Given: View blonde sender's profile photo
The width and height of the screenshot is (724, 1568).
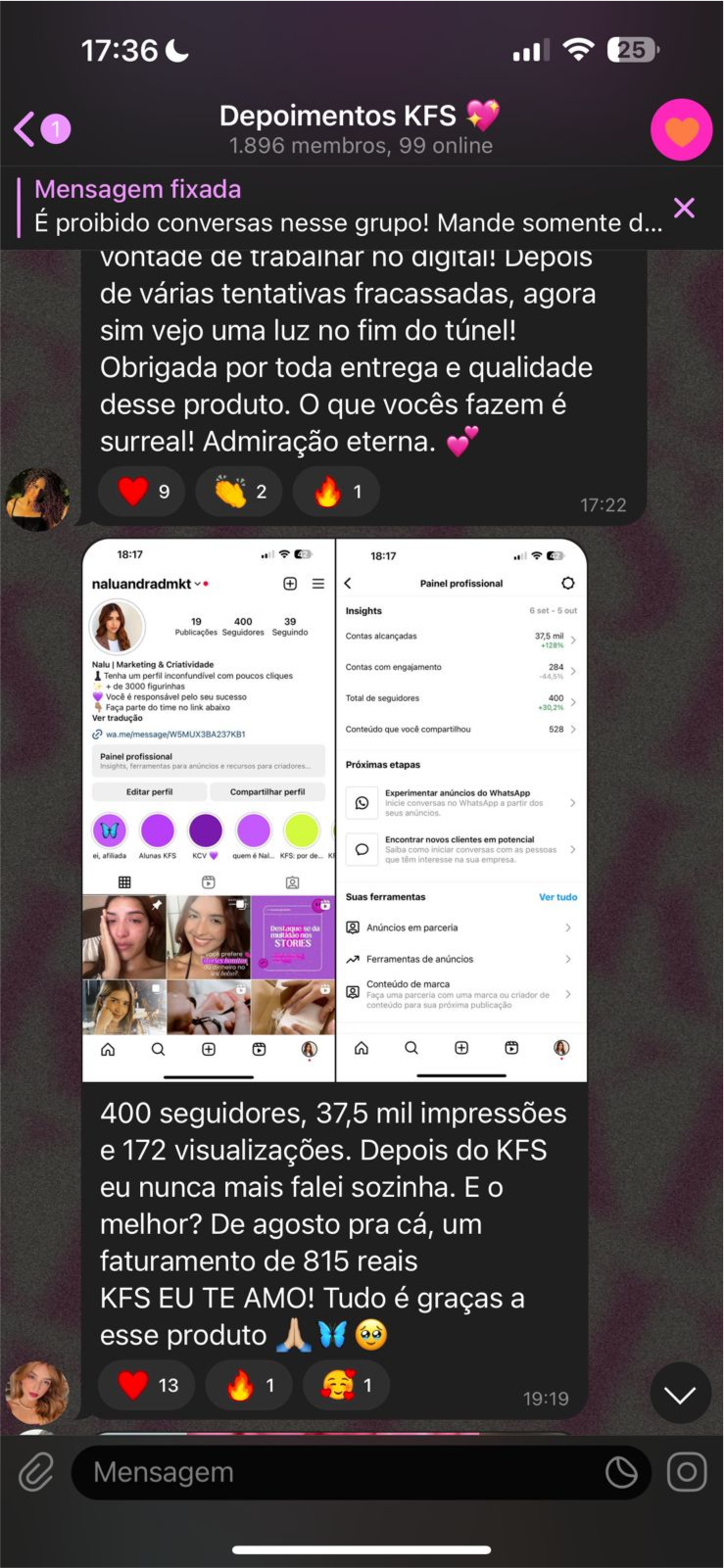Looking at the screenshot, I should pos(38,1392).
